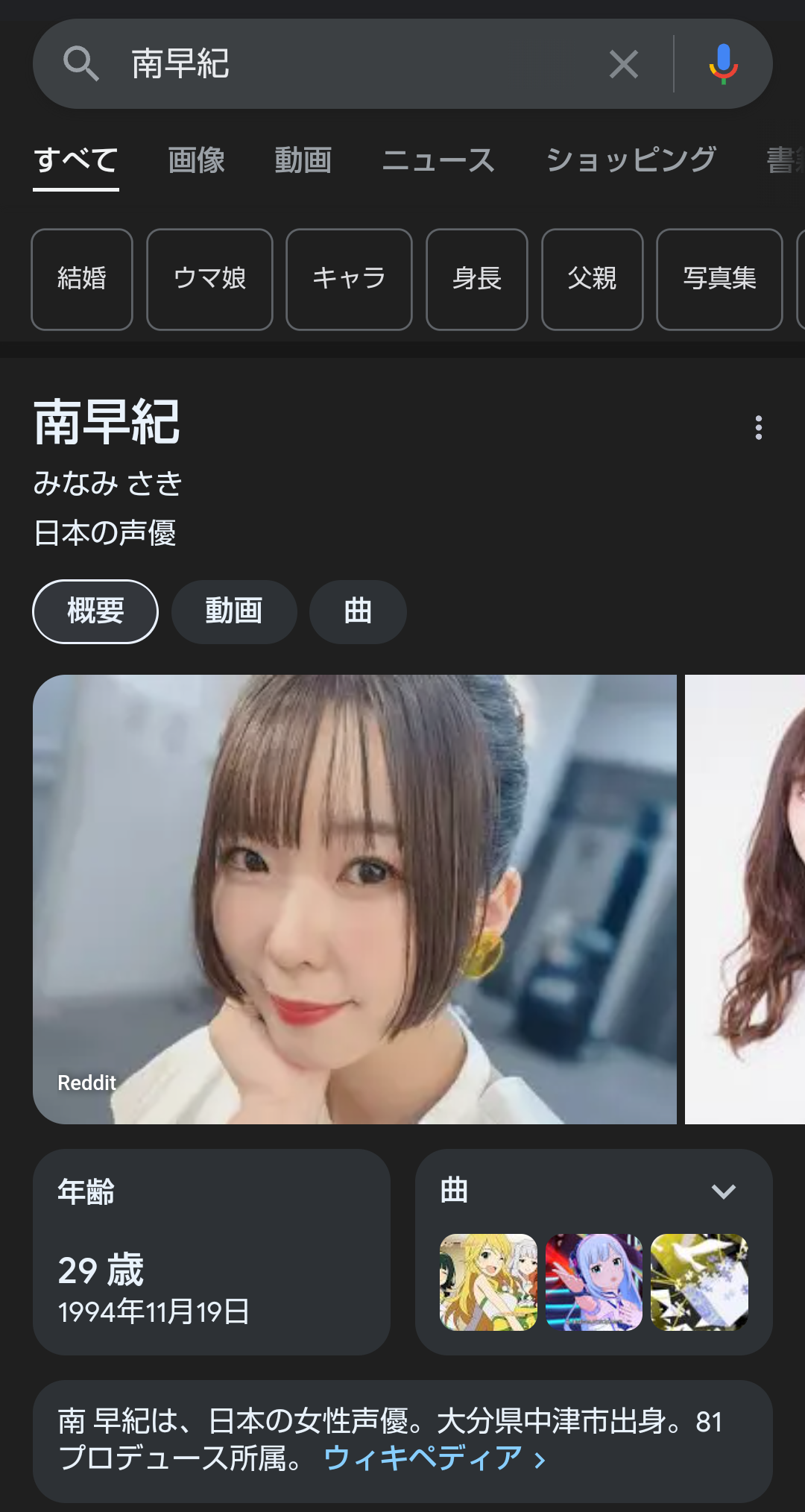Start voice search with the microphone
Screen dimensions: 805x1512
[723, 64]
